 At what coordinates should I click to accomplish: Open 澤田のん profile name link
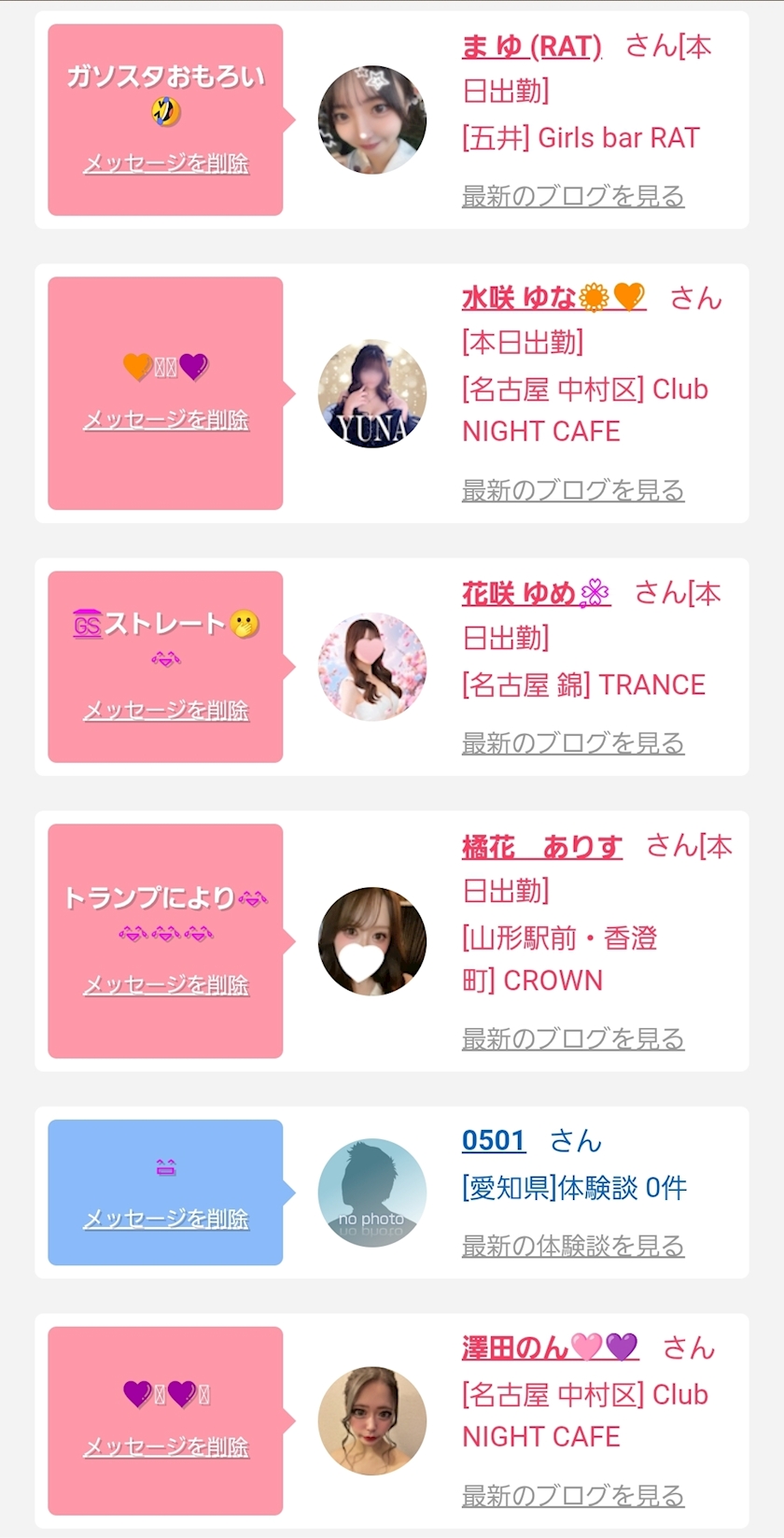point(549,1348)
